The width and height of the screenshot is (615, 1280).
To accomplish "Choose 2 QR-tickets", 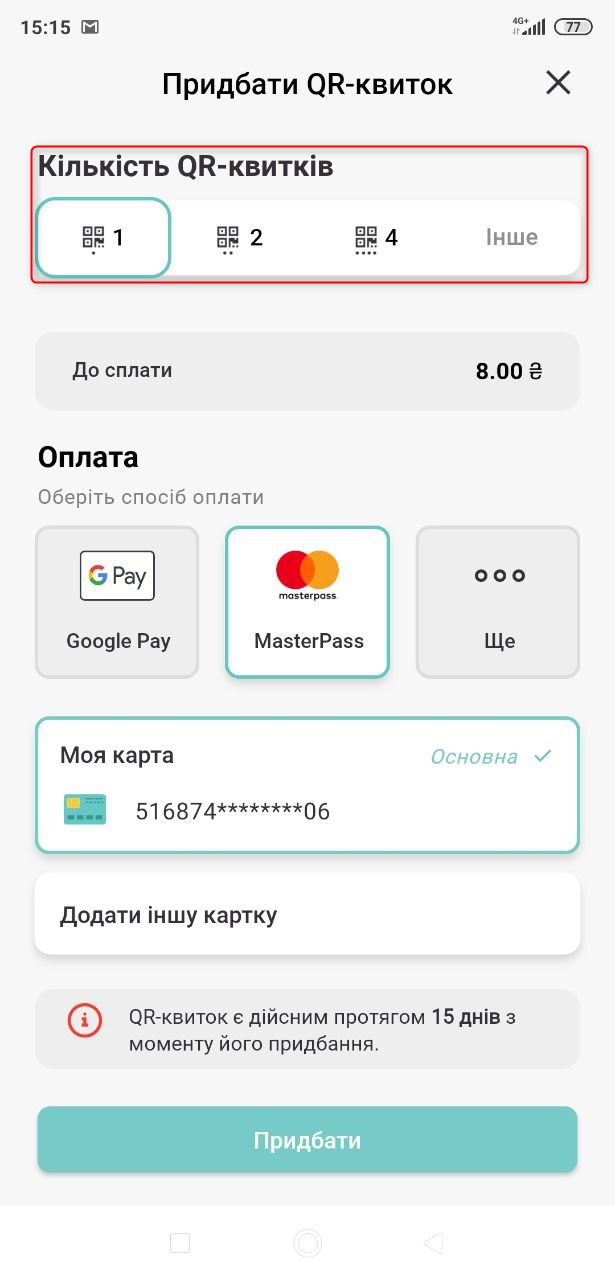I will coord(240,238).
